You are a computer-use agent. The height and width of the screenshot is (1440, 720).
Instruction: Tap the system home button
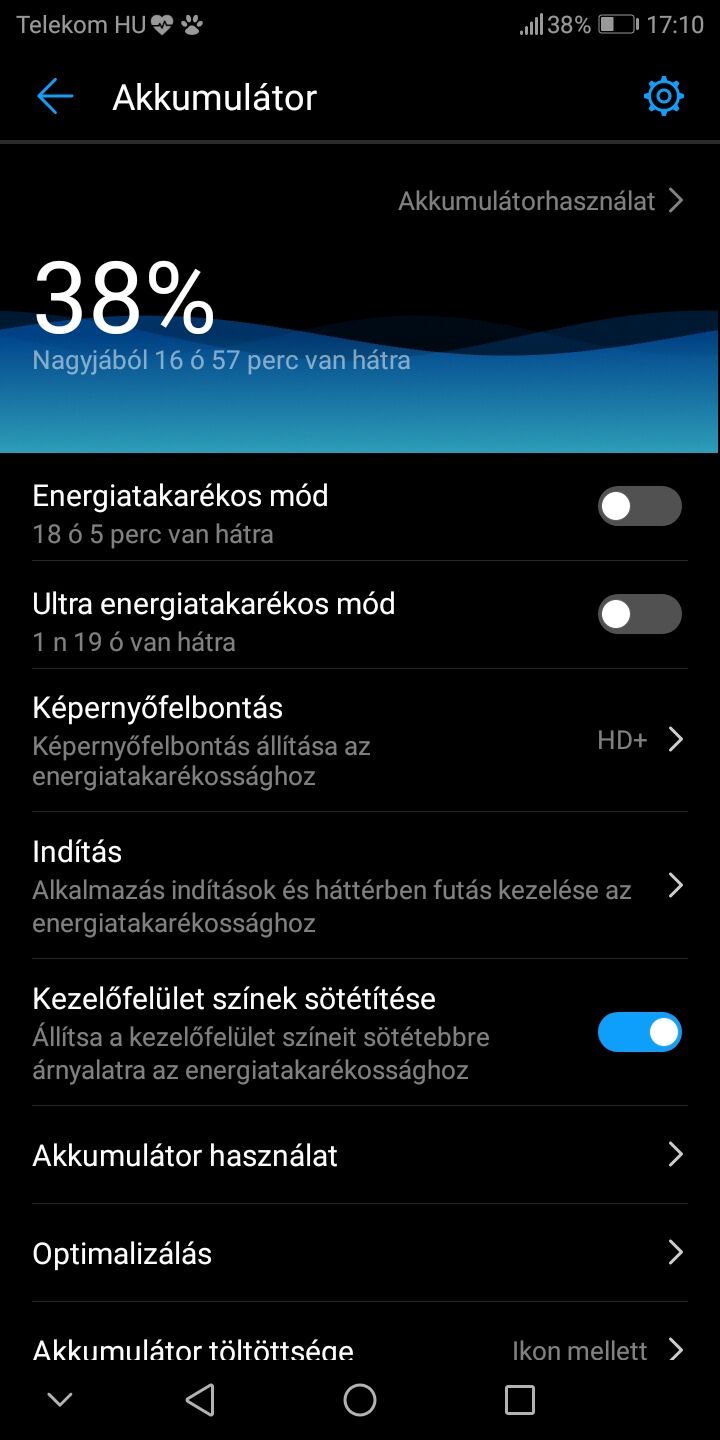[x=360, y=1400]
